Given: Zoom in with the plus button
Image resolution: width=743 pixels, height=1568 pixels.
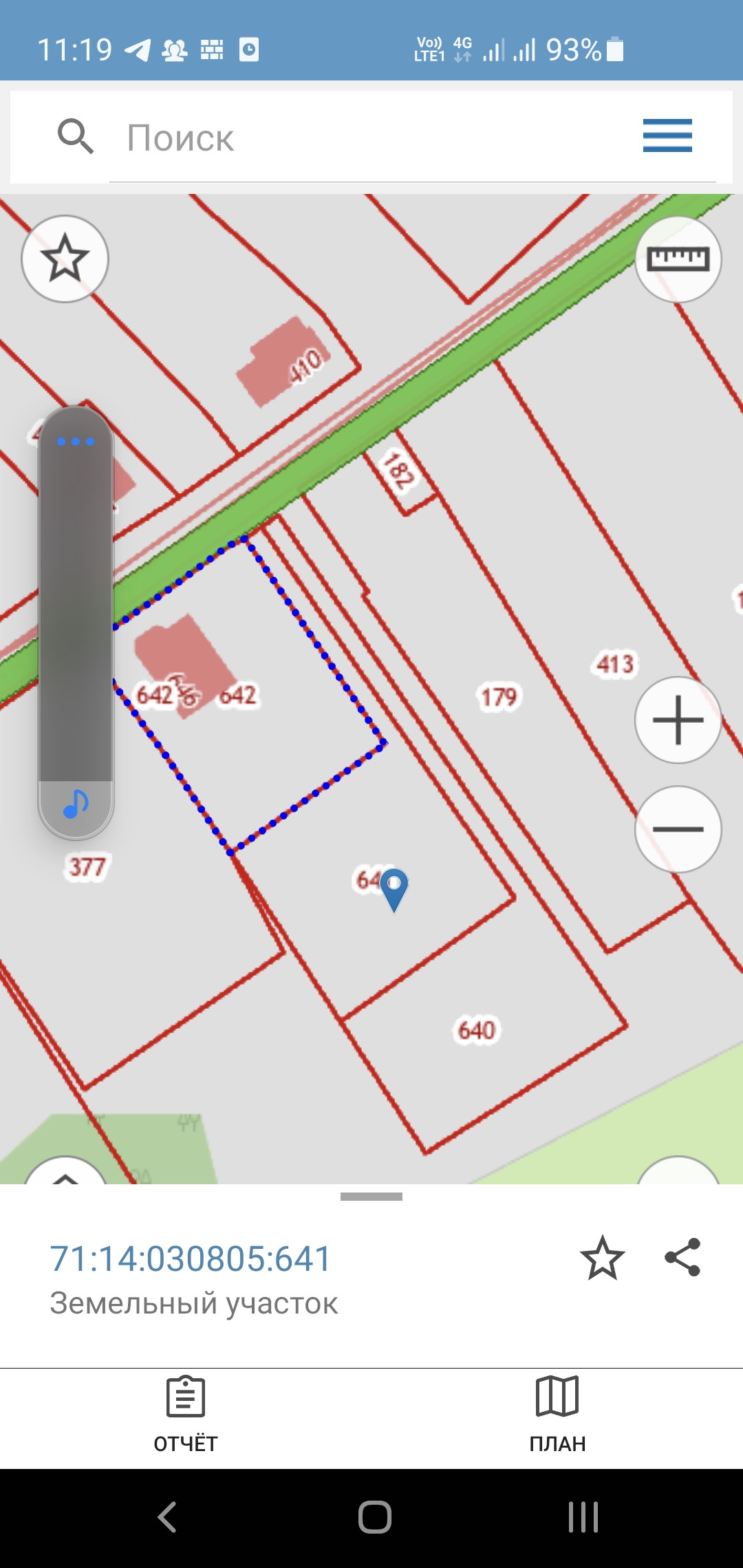Looking at the screenshot, I should point(678,720).
